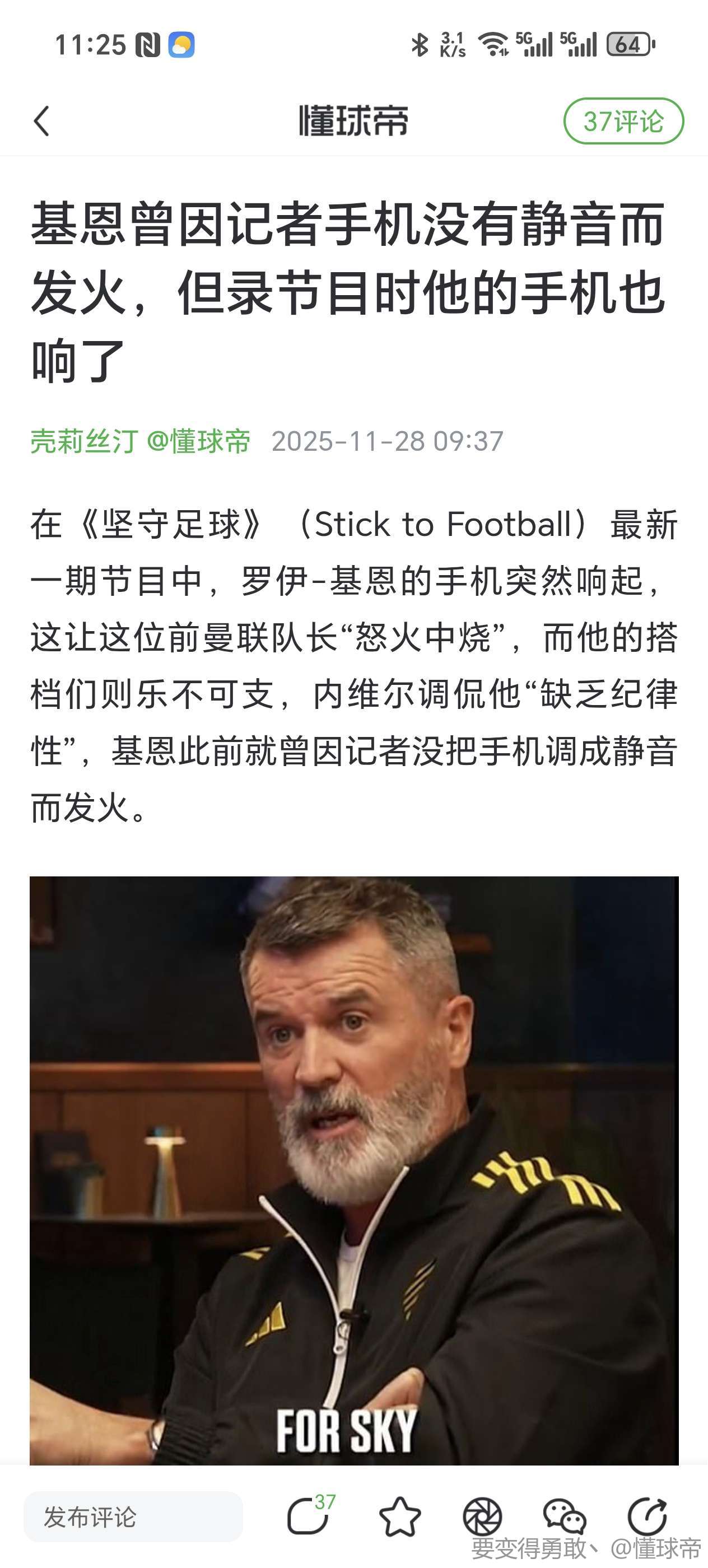The width and height of the screenshot is (708, 1568).
Task: Open the 37评论 comments button
Action: coord(623,121)
